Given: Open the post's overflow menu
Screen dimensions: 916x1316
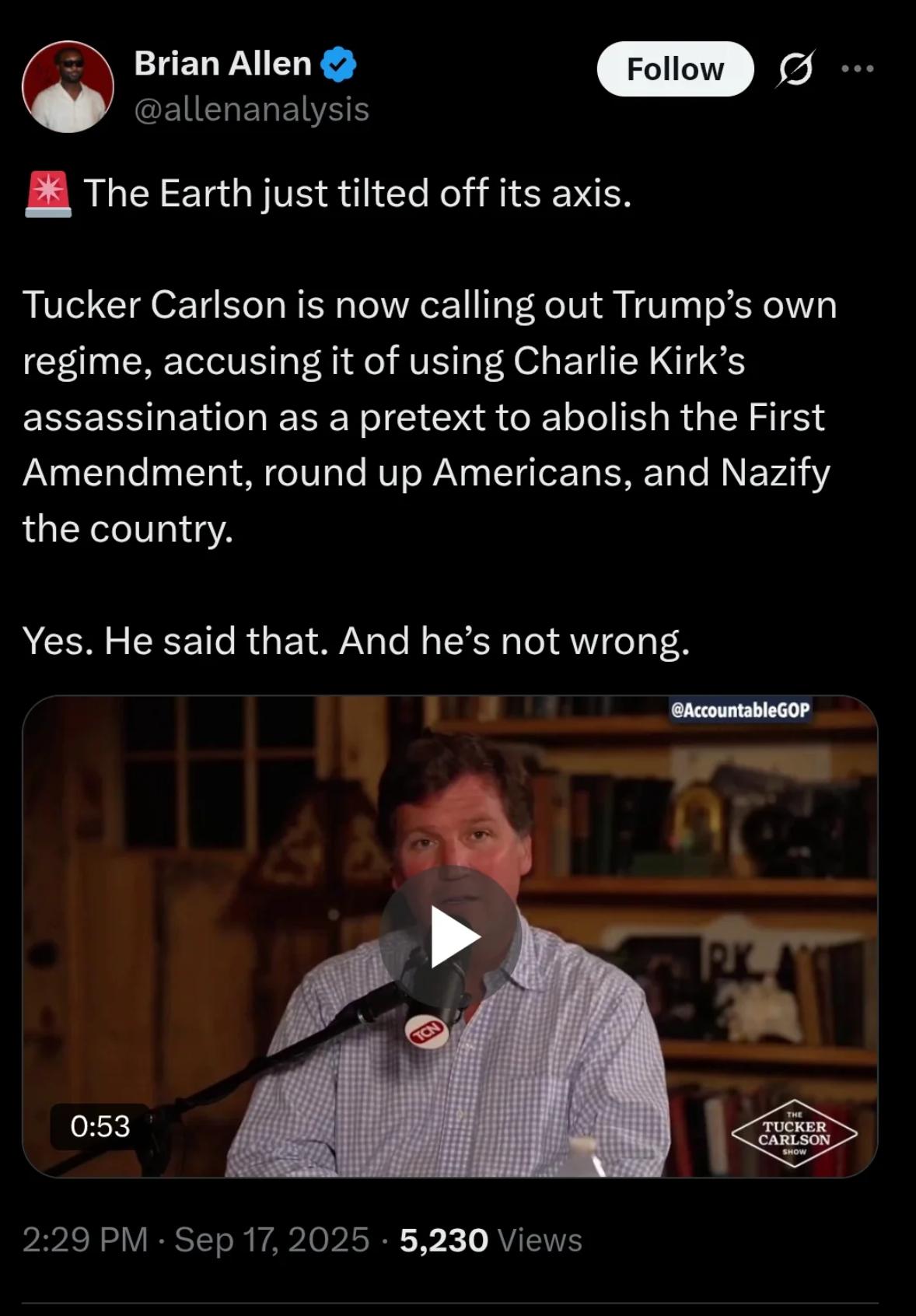Looking at the screenshot, I should pos(858,69).
